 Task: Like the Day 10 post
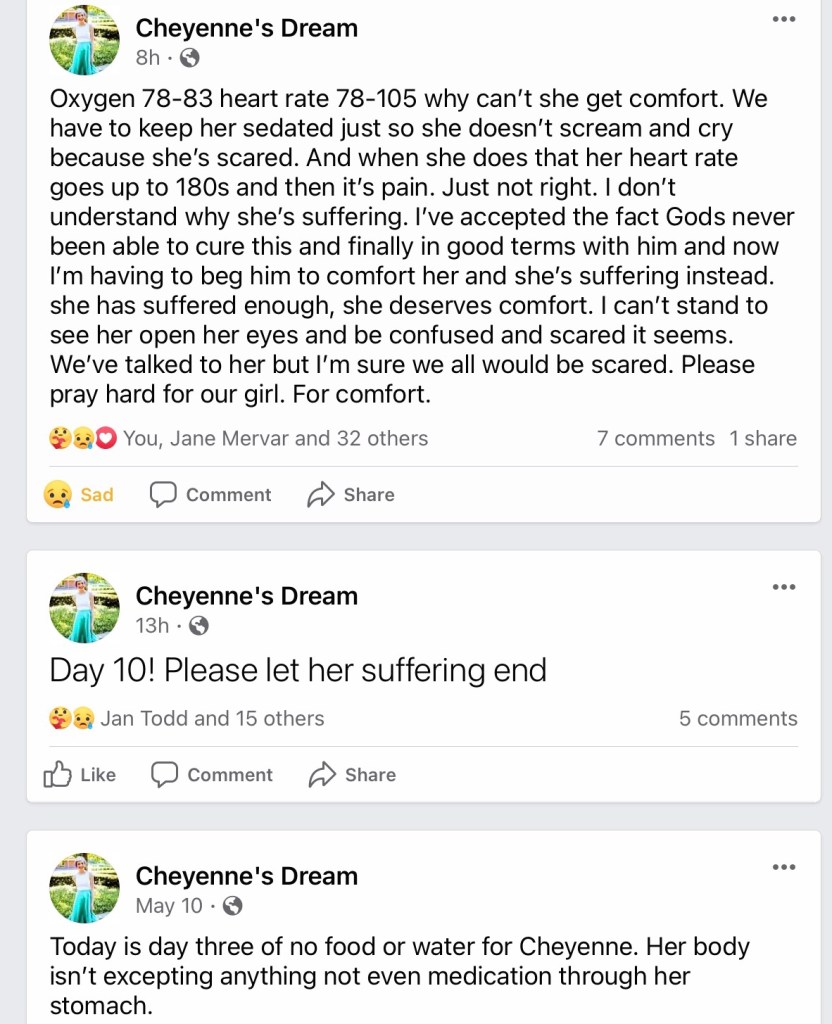(80, 774)
